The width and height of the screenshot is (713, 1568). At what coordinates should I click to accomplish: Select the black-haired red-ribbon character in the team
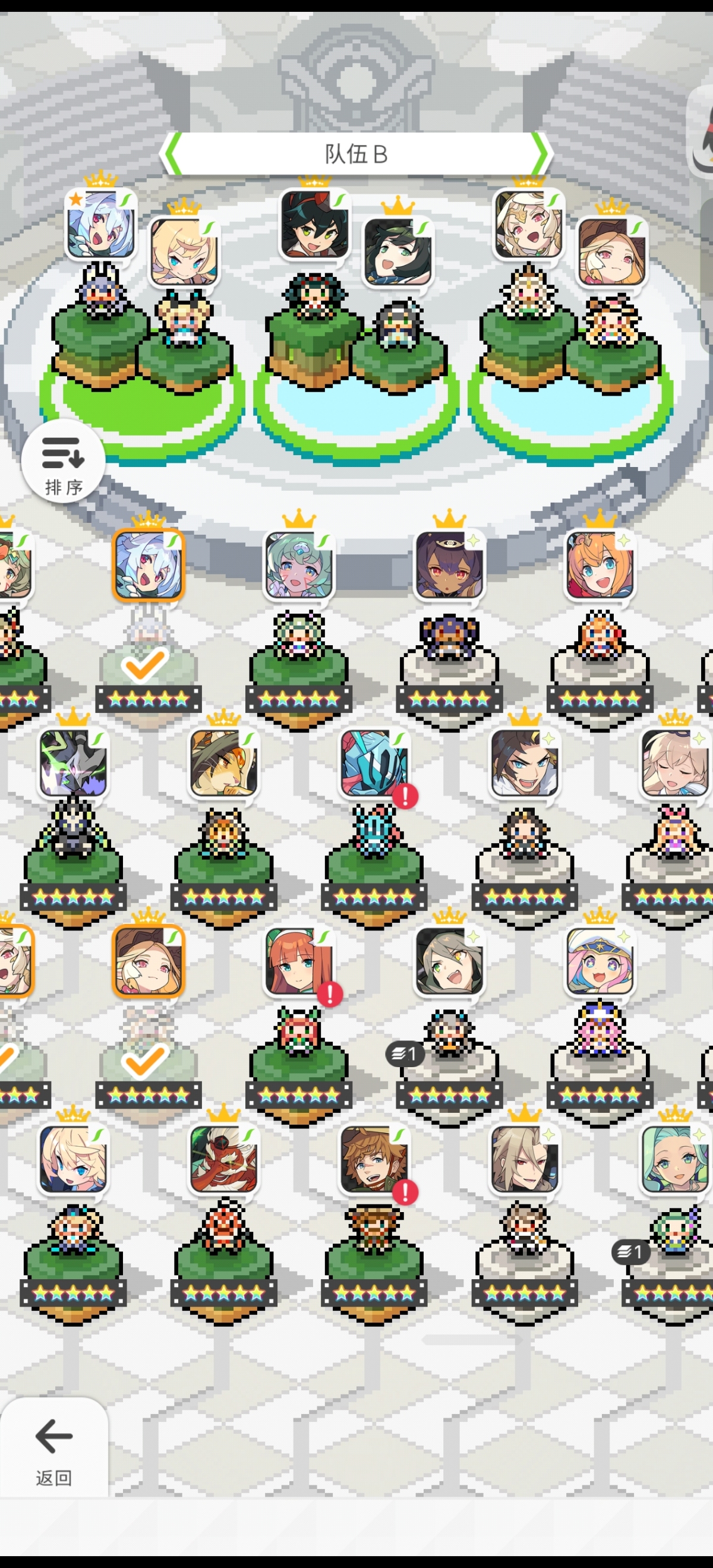314,224
